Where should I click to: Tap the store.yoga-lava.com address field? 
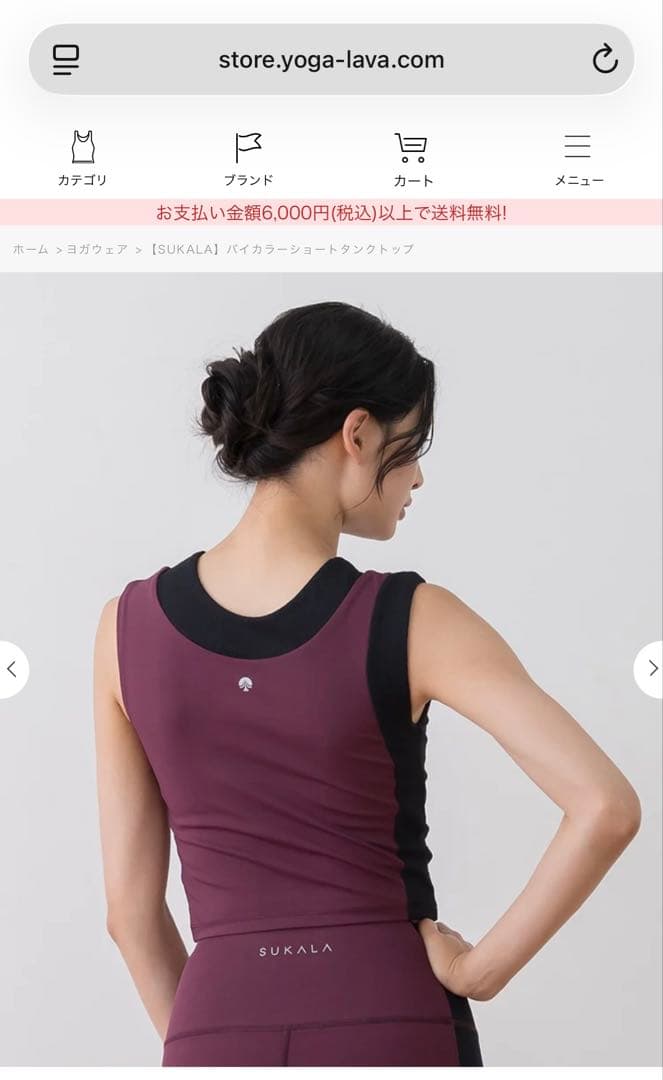331,60
